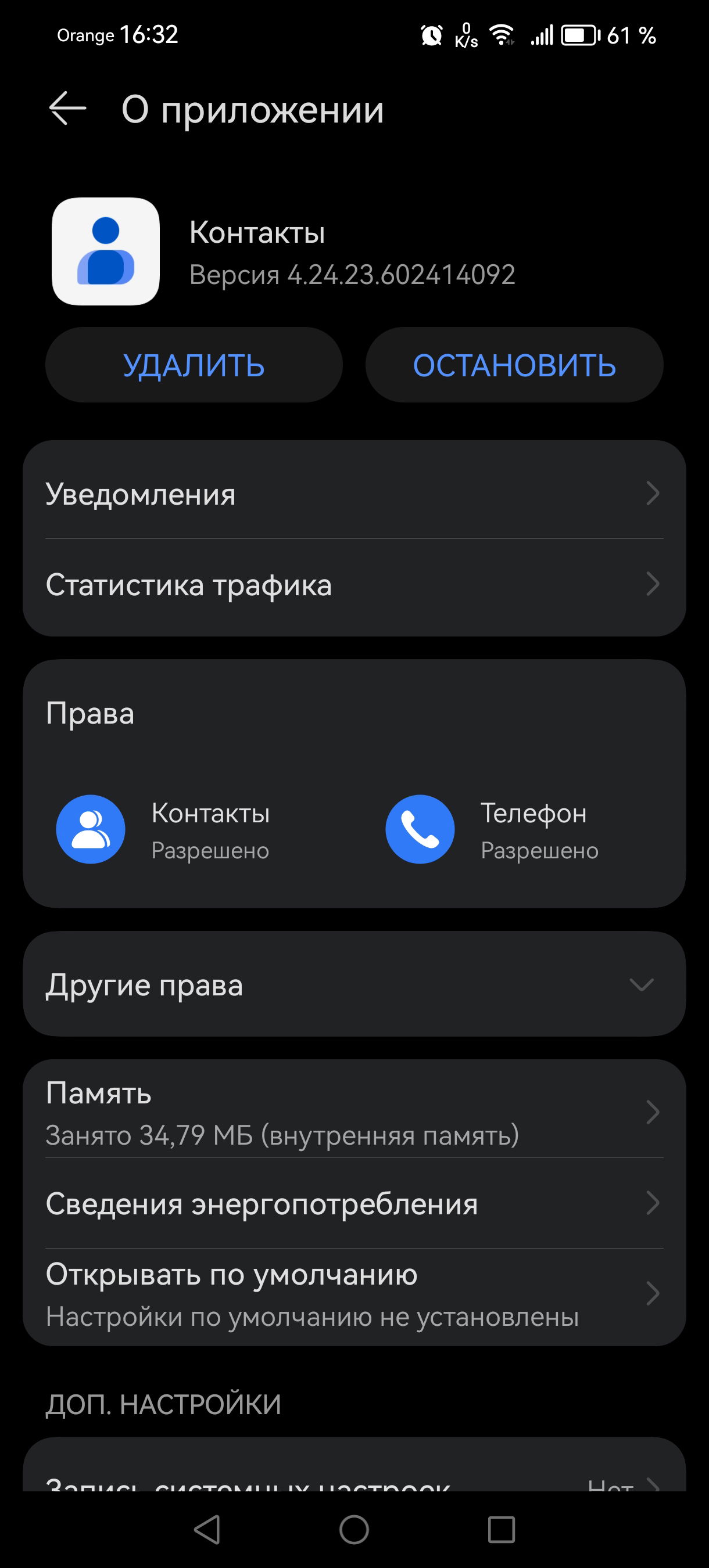Open Память storage details
Screen dimensions: 709x1568
click(354, 1113)
